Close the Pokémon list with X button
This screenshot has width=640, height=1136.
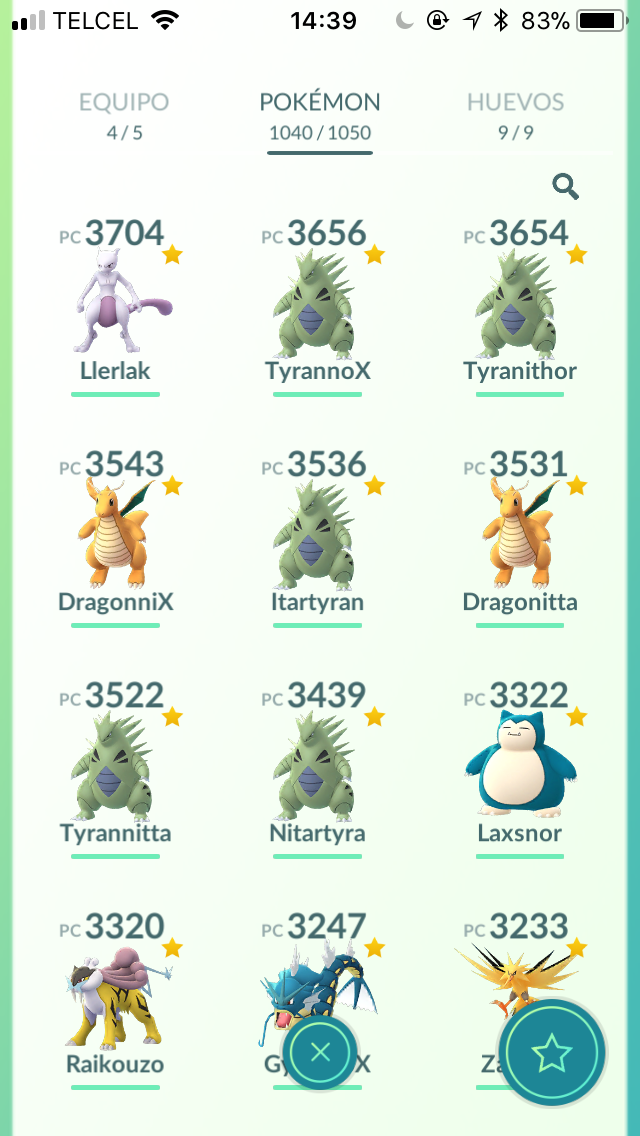tap(320, 1052)
